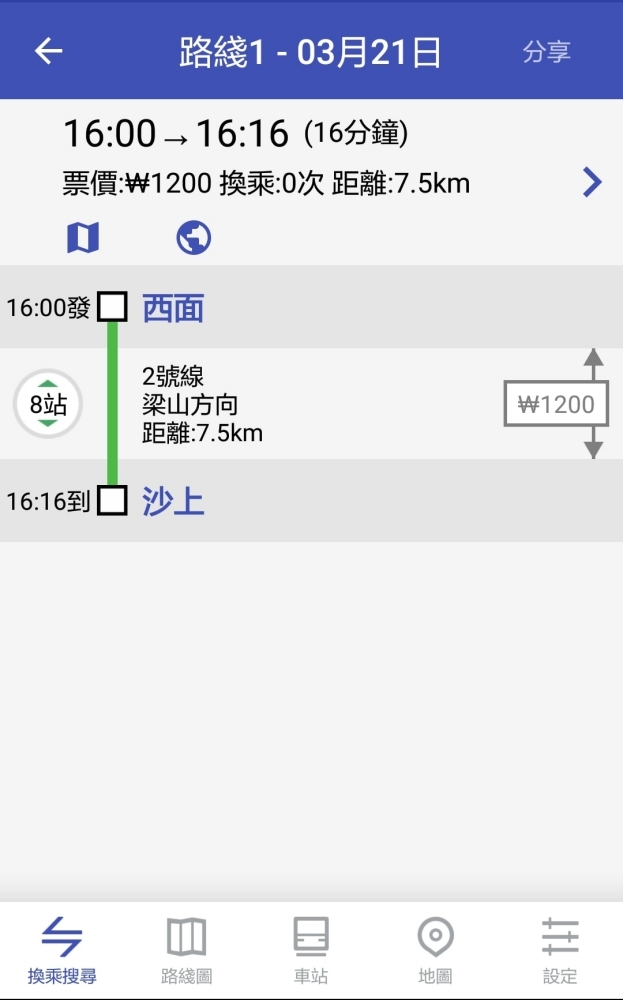Open the globe icon
The image size is (623, 1000).
tap(193, 238)
